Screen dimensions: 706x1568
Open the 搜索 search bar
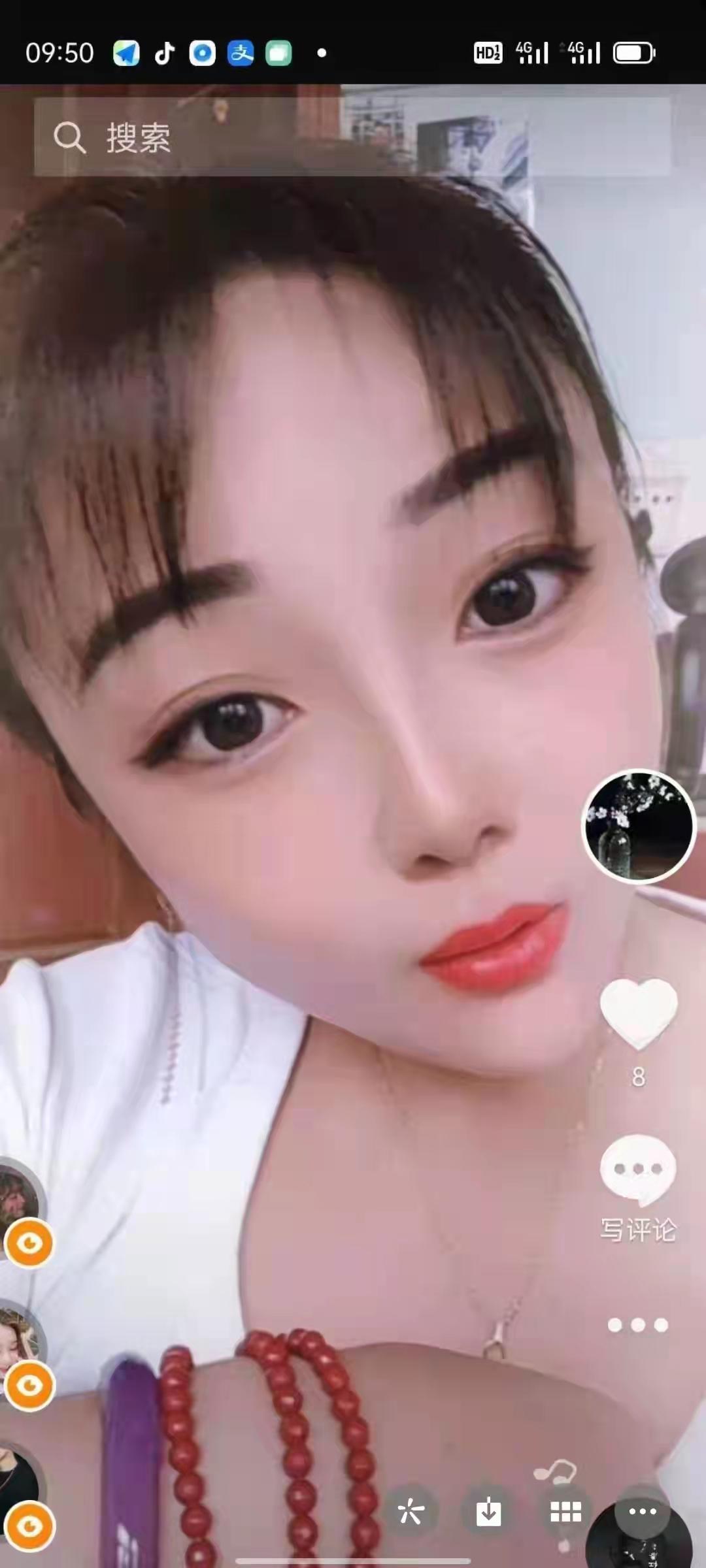coord(352,137)
